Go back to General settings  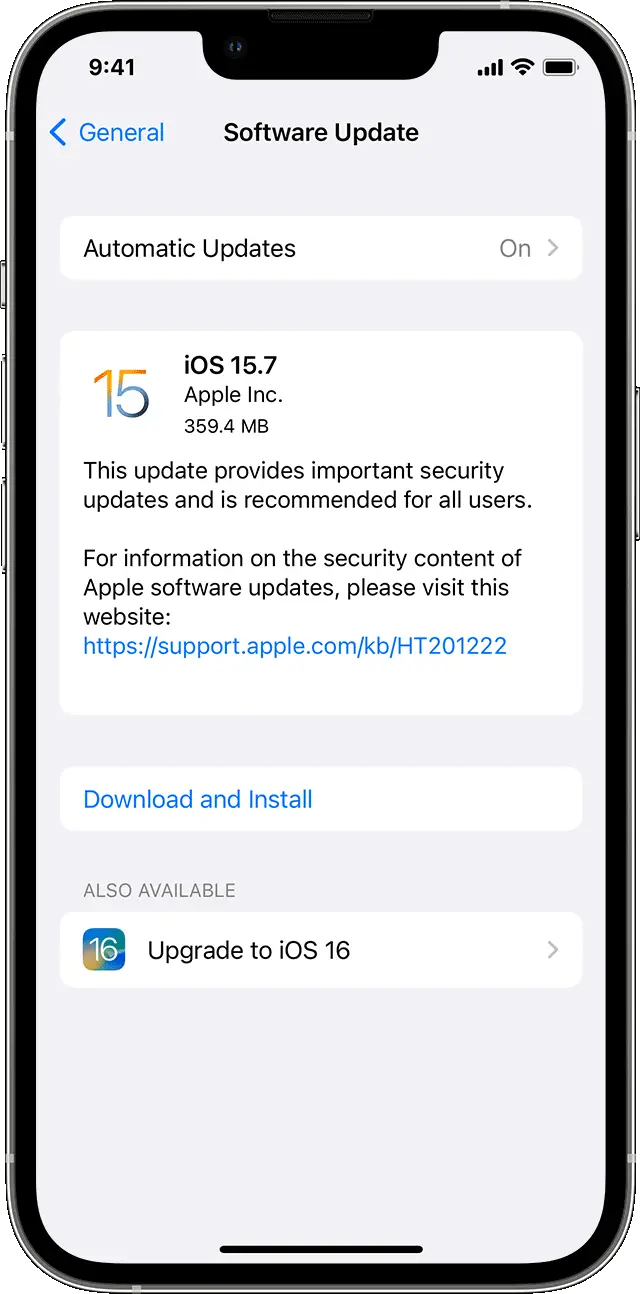click(x=106, y=133)
